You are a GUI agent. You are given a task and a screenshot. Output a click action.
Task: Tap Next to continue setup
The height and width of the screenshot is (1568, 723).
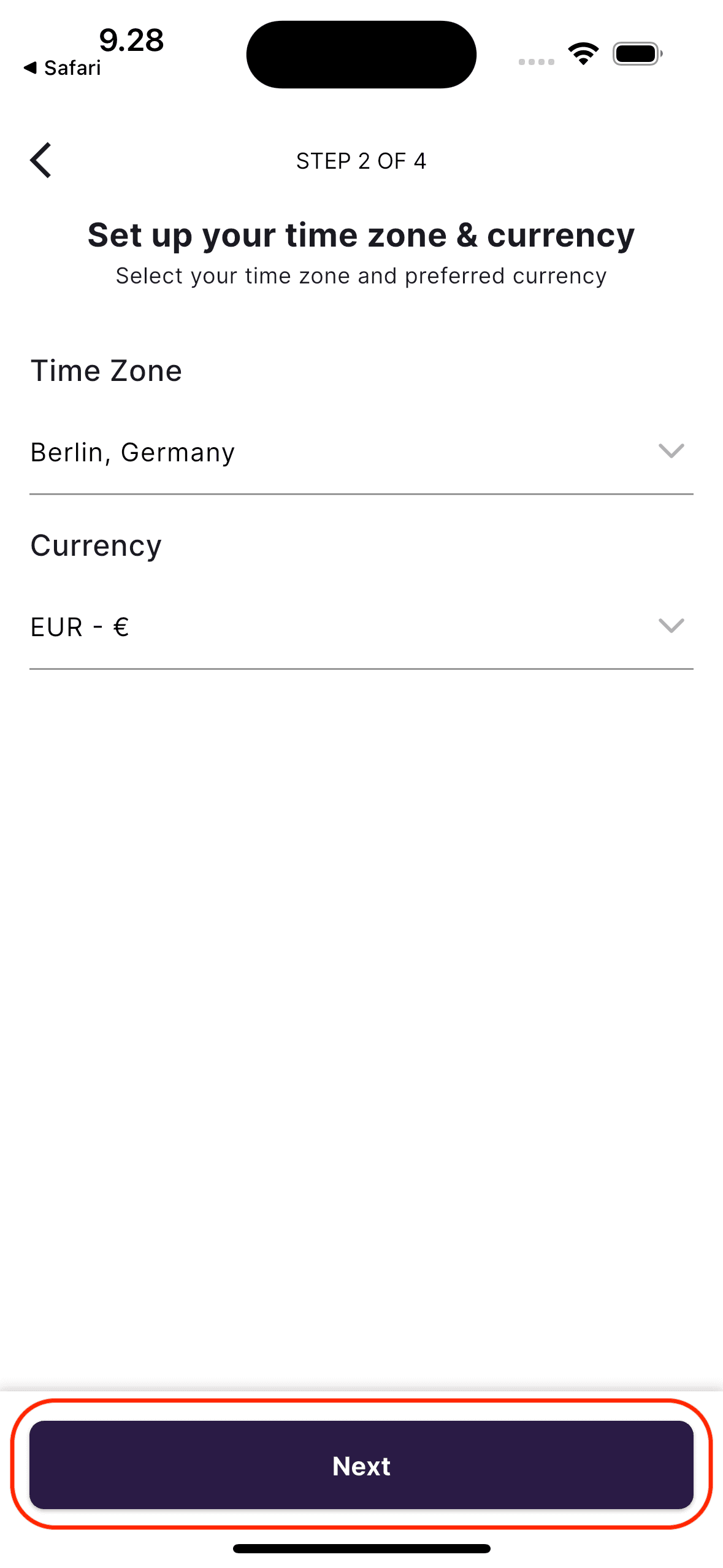coord(361,1465)
